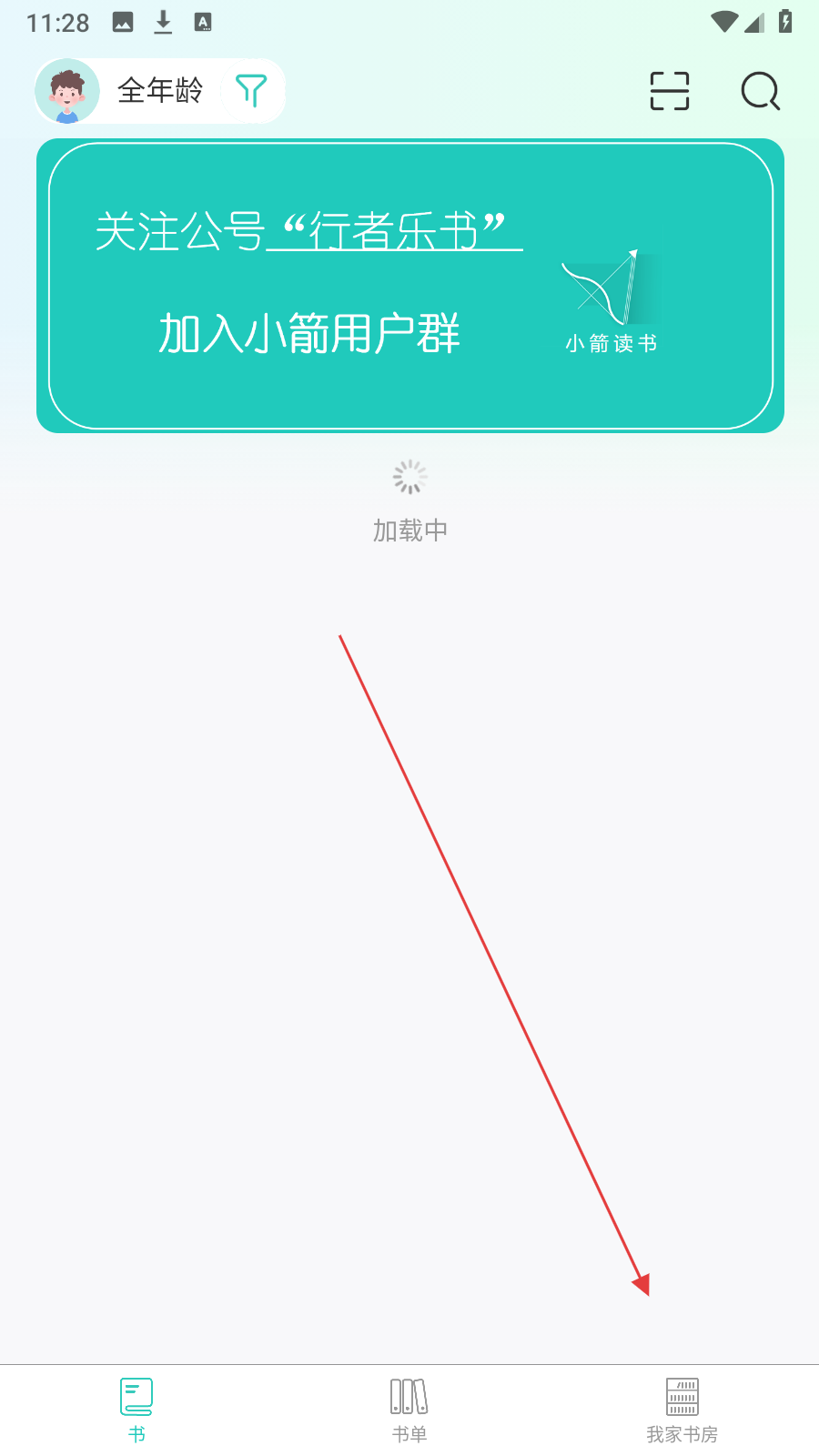Switch to the 书单 tab
Image resolution: width=819 pixels, height=1456 pixels.
(x=409, y=1410)
